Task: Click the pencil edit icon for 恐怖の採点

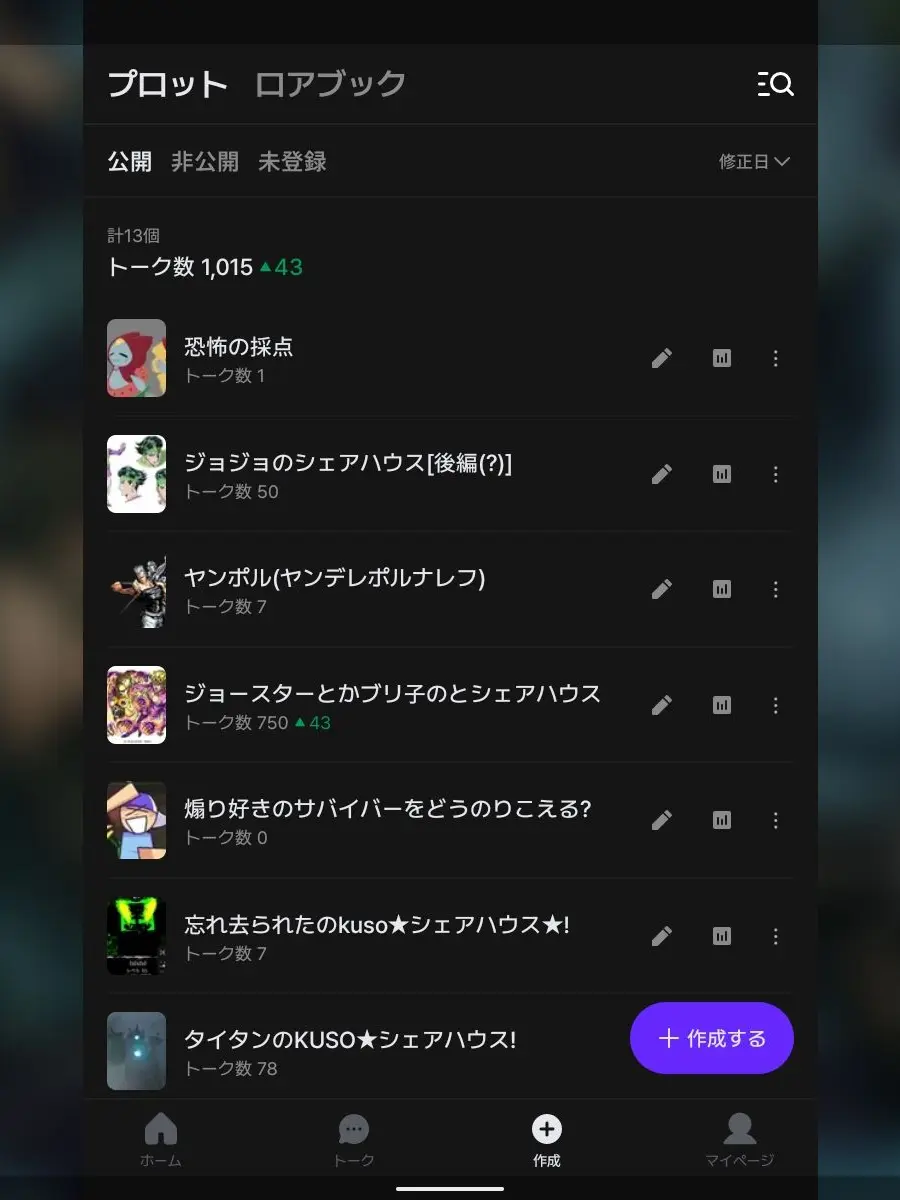Action: point(661,358)
